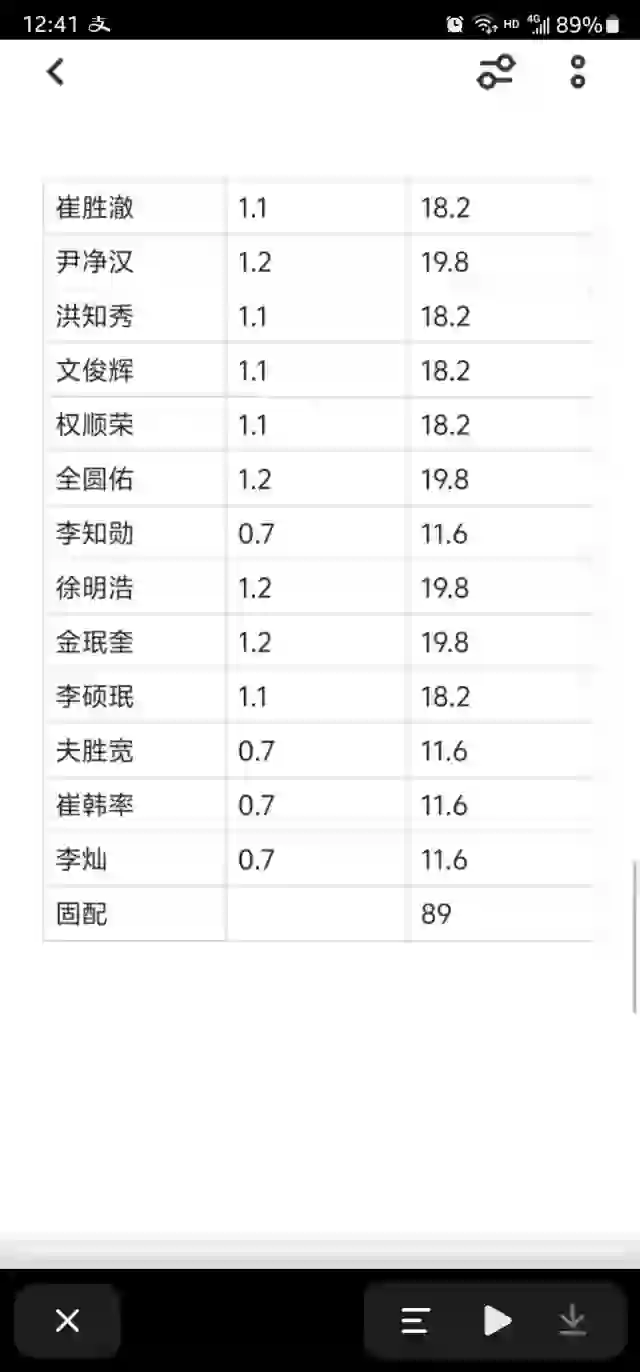Open the display settings slider icon
The width and height of the screenshot is (640, 1372).
495,72
